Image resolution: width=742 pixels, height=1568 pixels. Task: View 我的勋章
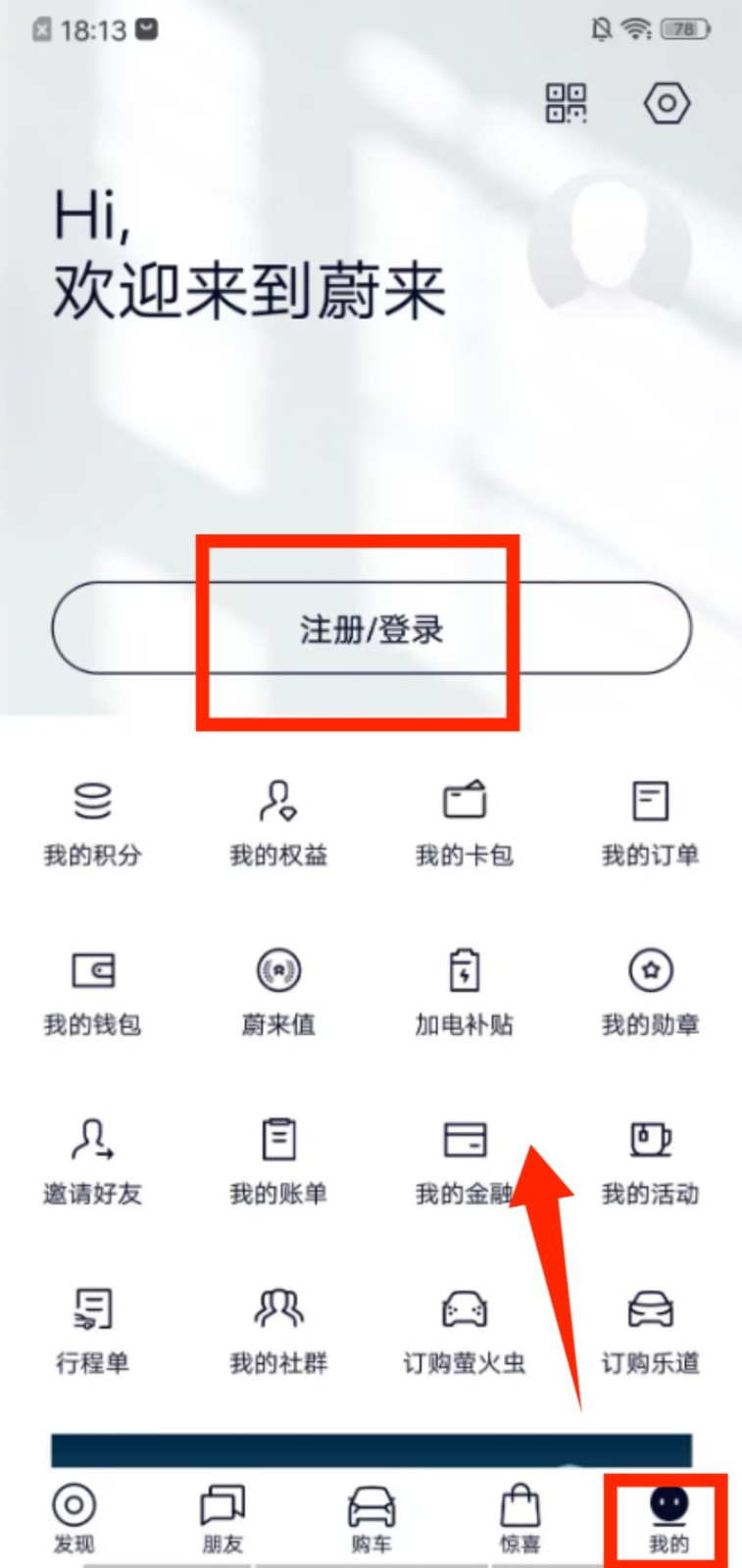pos(650,992)
